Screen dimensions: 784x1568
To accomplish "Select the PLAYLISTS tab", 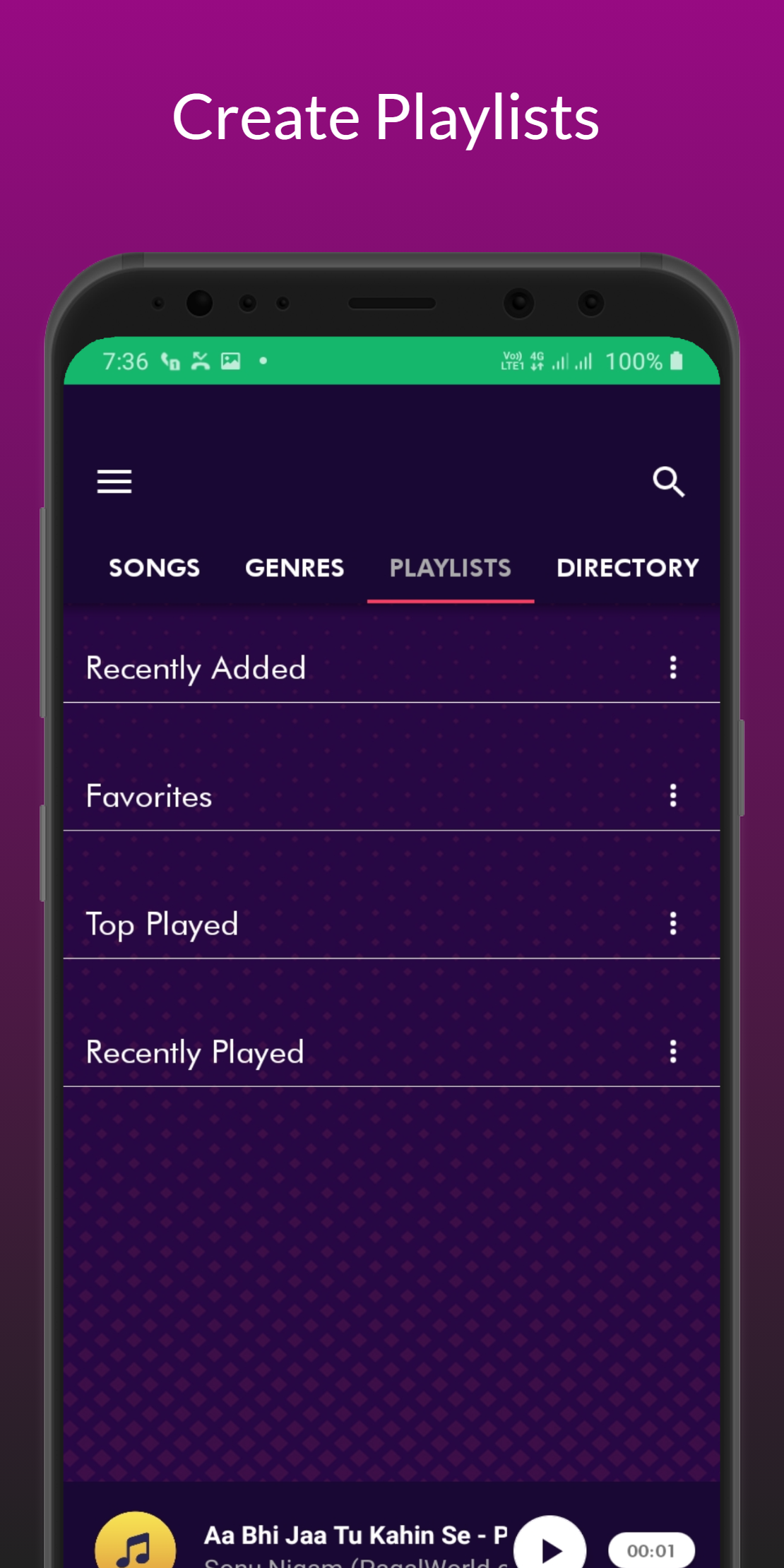I will [450, 568].
